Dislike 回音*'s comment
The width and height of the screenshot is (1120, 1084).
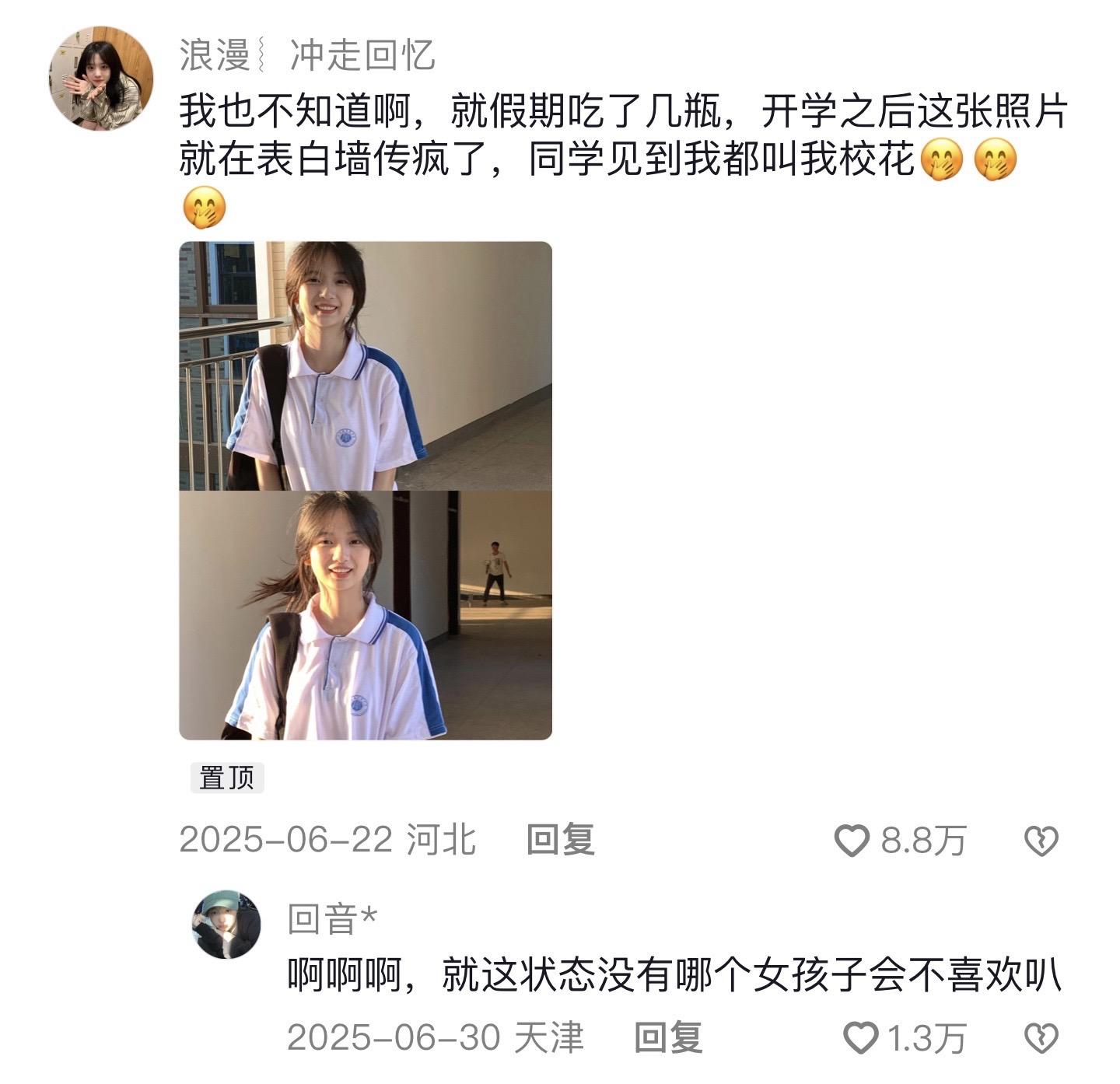click(1041, 1038)
